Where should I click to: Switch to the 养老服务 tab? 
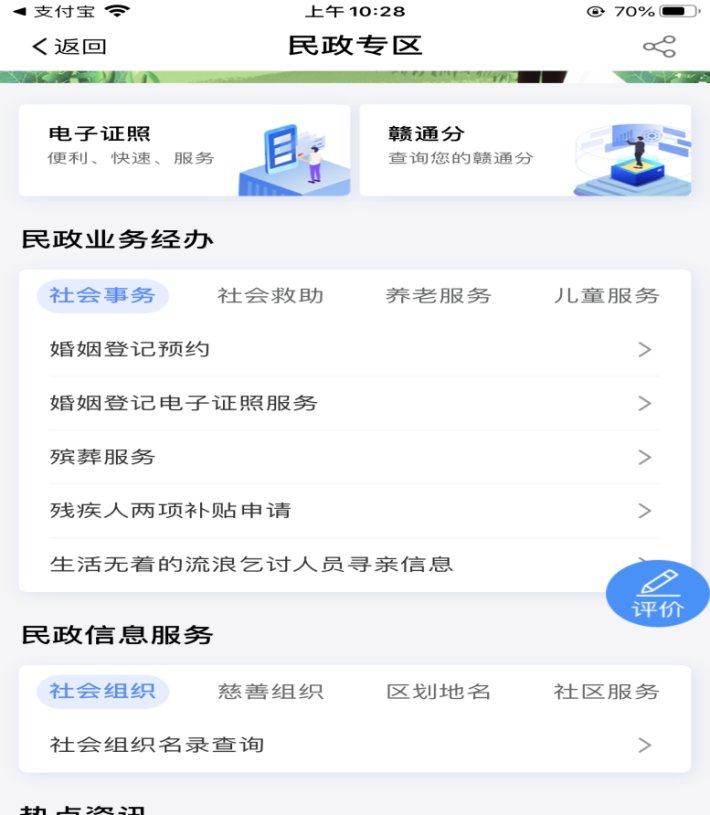pyautogui.click(x=438, y=295)
